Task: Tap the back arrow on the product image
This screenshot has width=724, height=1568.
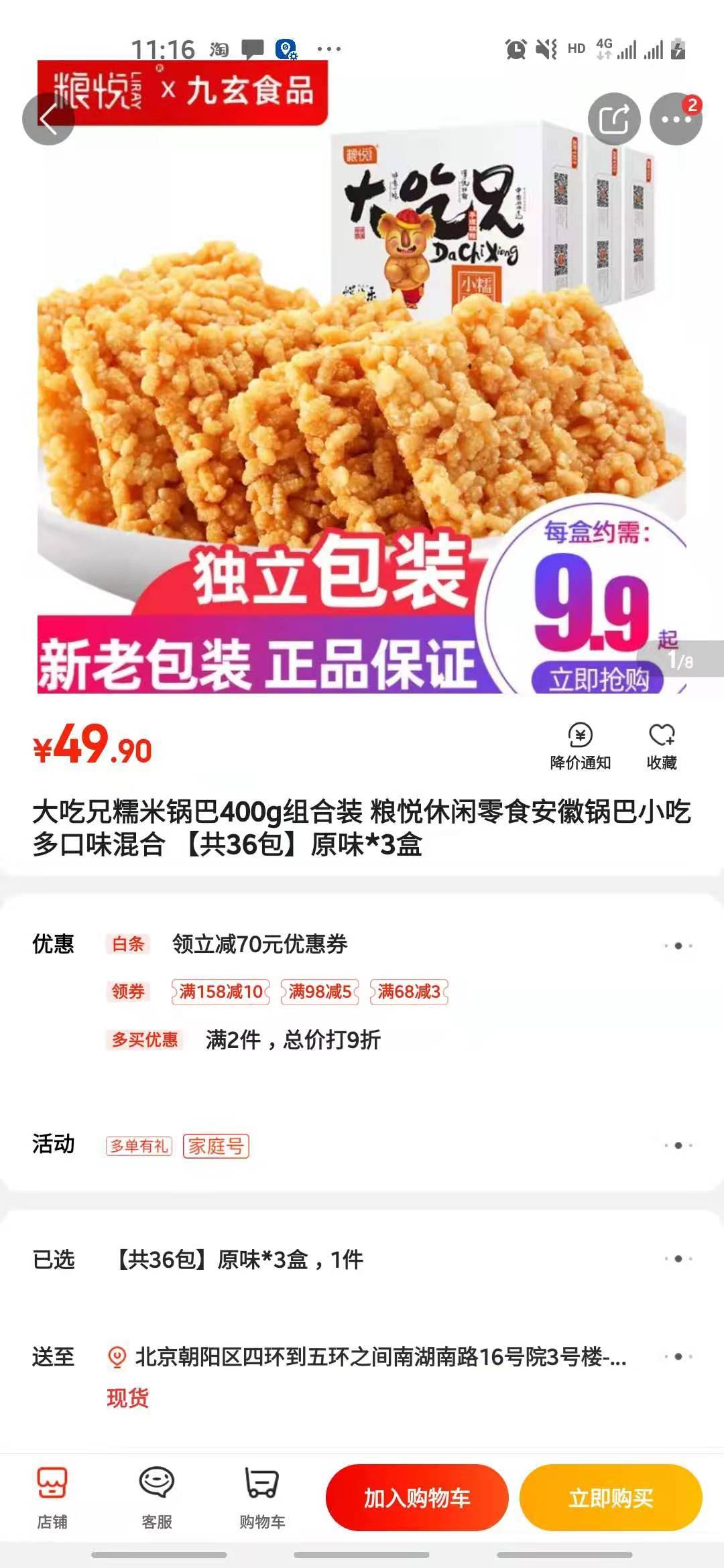Action: 48,119
